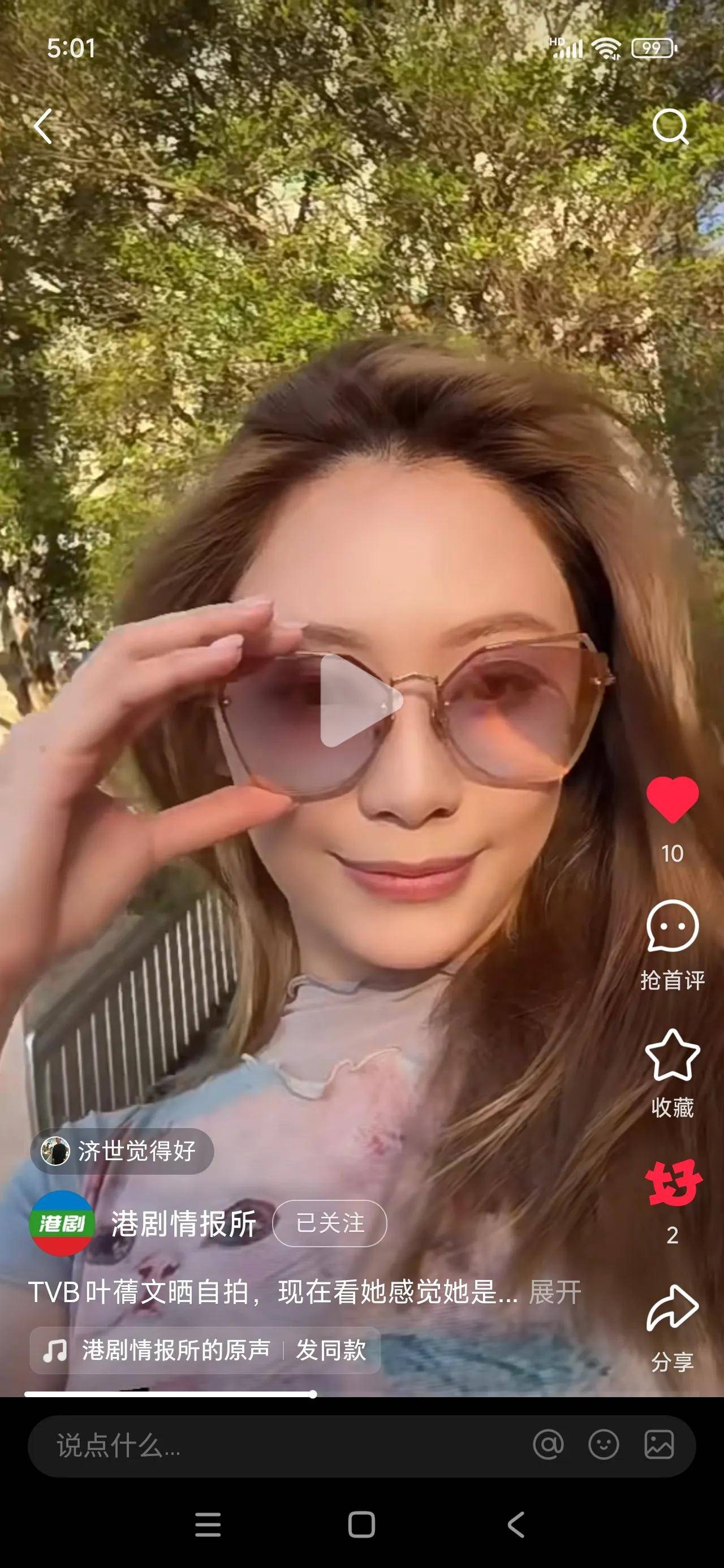Viewport: 724px width, 1568px height.
Task: Open 港剧情报所 profile avatar
Action: coord(62,1224)
